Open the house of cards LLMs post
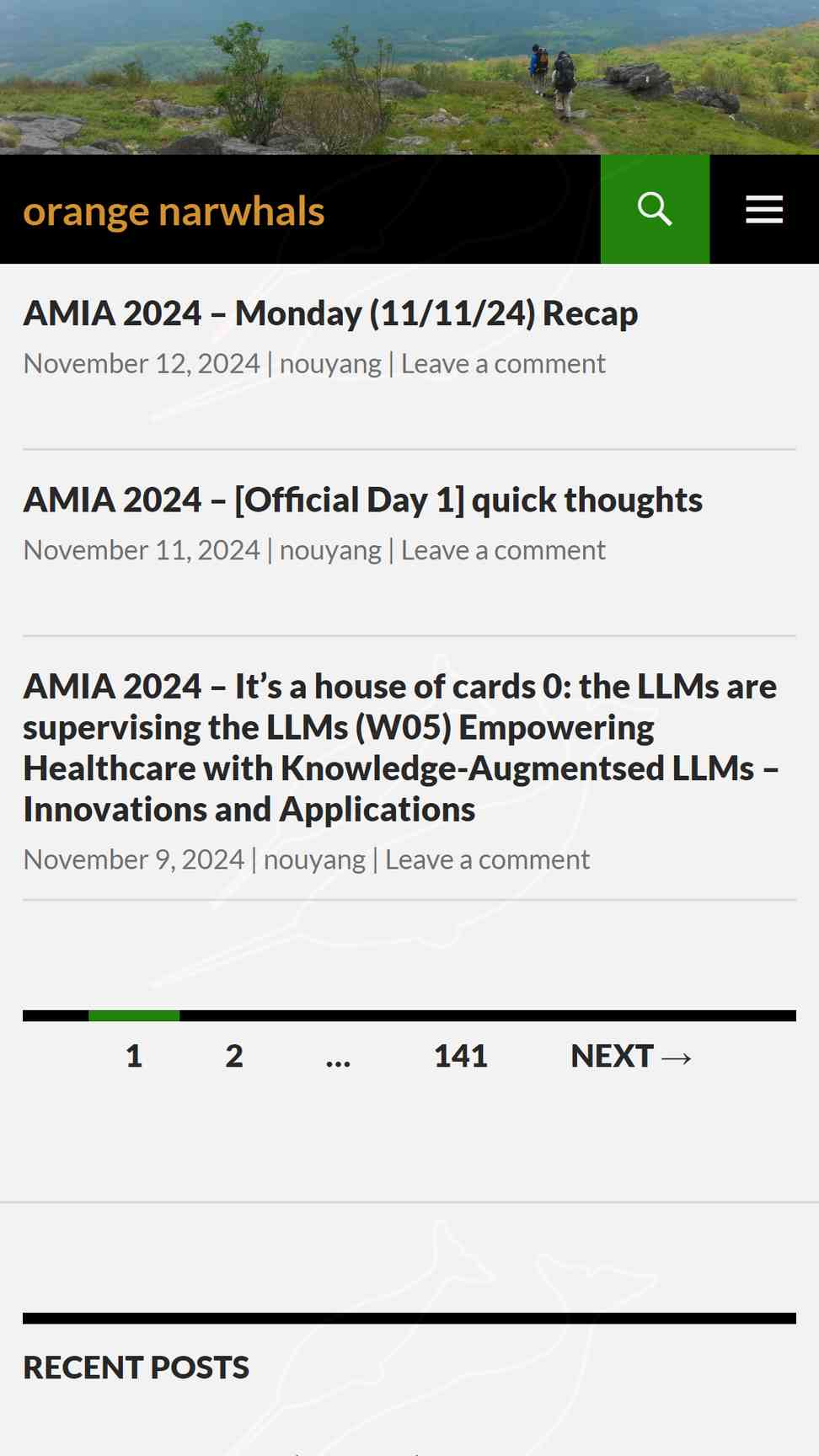Screen dimensions: 819x1456 tap(401, 747)
